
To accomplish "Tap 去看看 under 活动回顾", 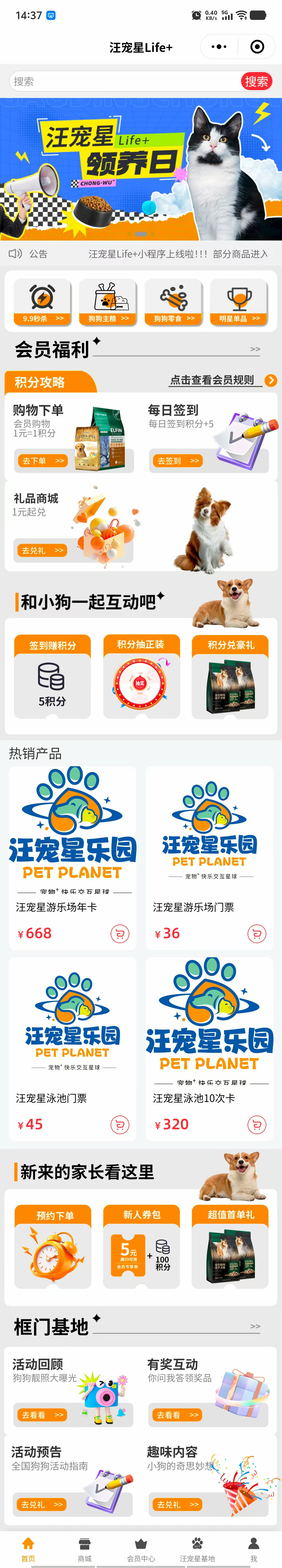I will pyautogui.click(x=42, y=1415).
